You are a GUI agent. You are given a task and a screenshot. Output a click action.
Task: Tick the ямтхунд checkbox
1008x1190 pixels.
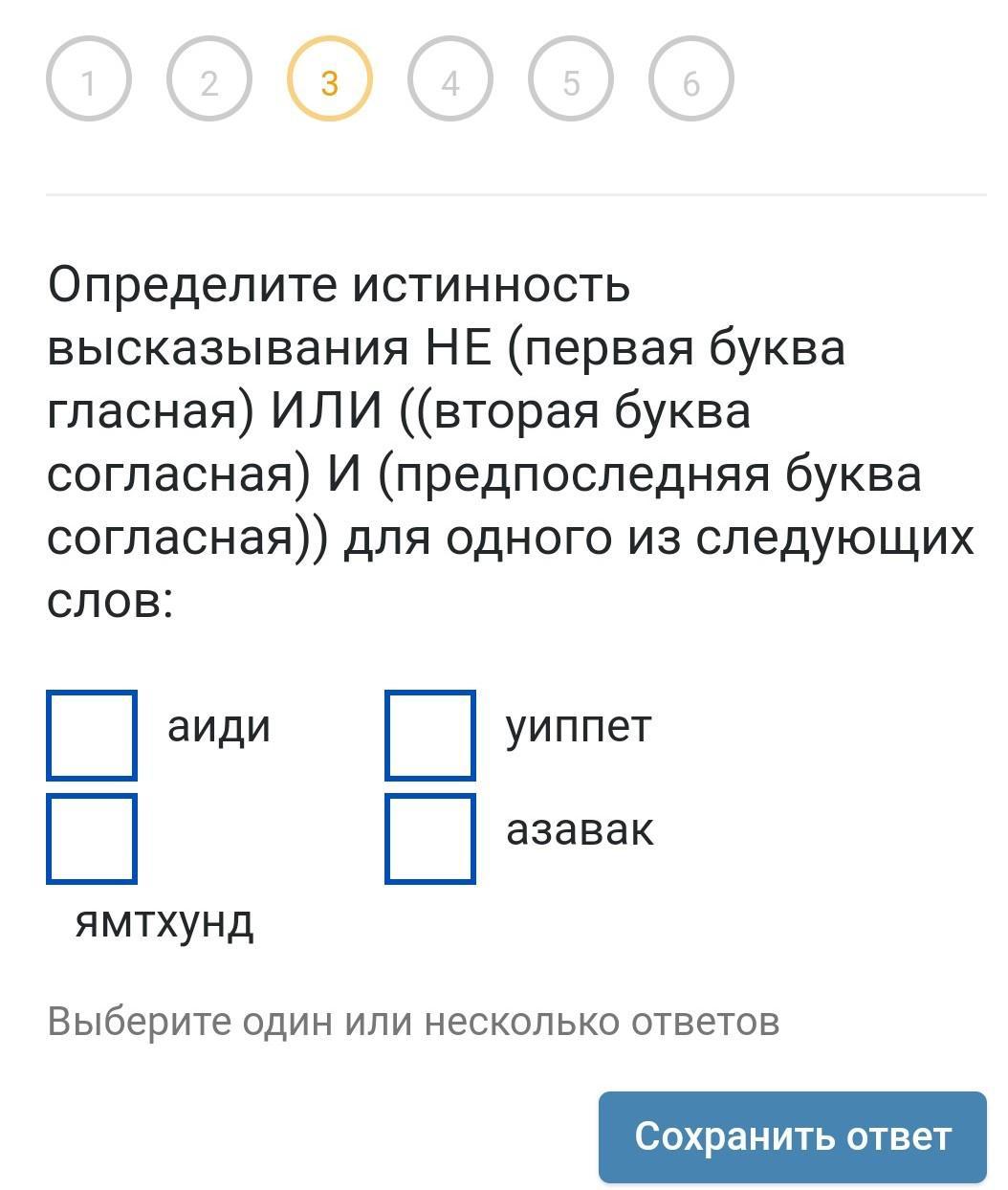point(92,838)
